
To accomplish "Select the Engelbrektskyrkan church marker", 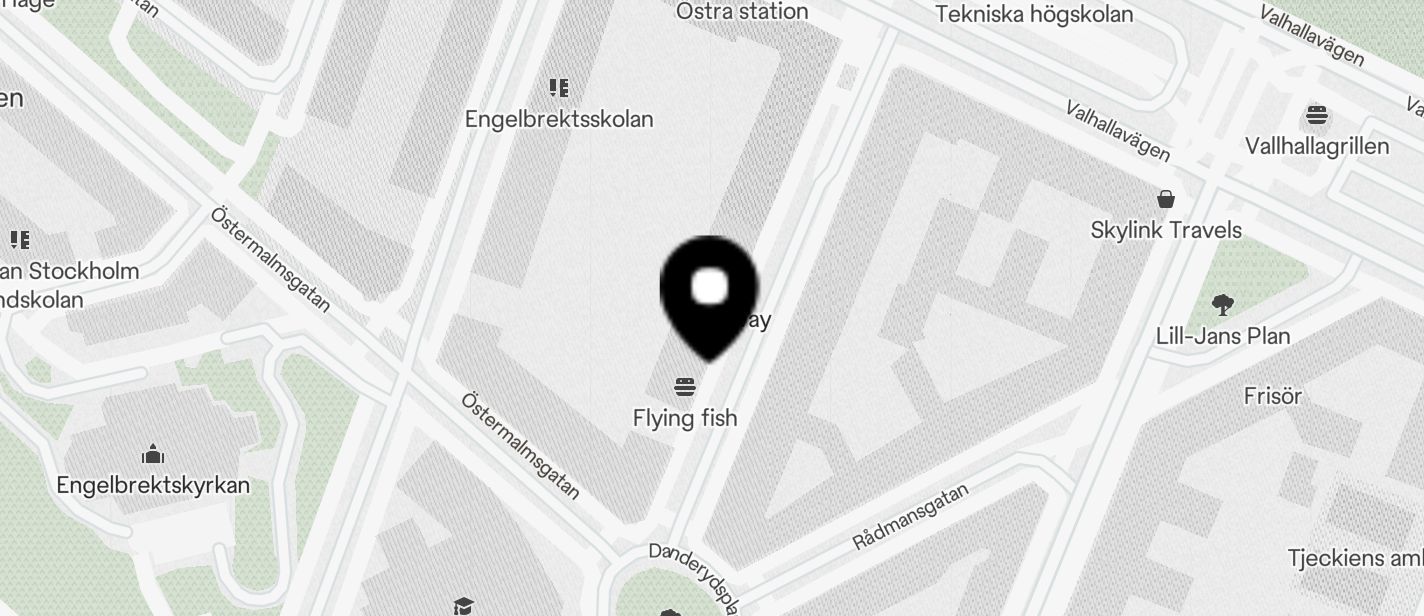I will point(153,455).
